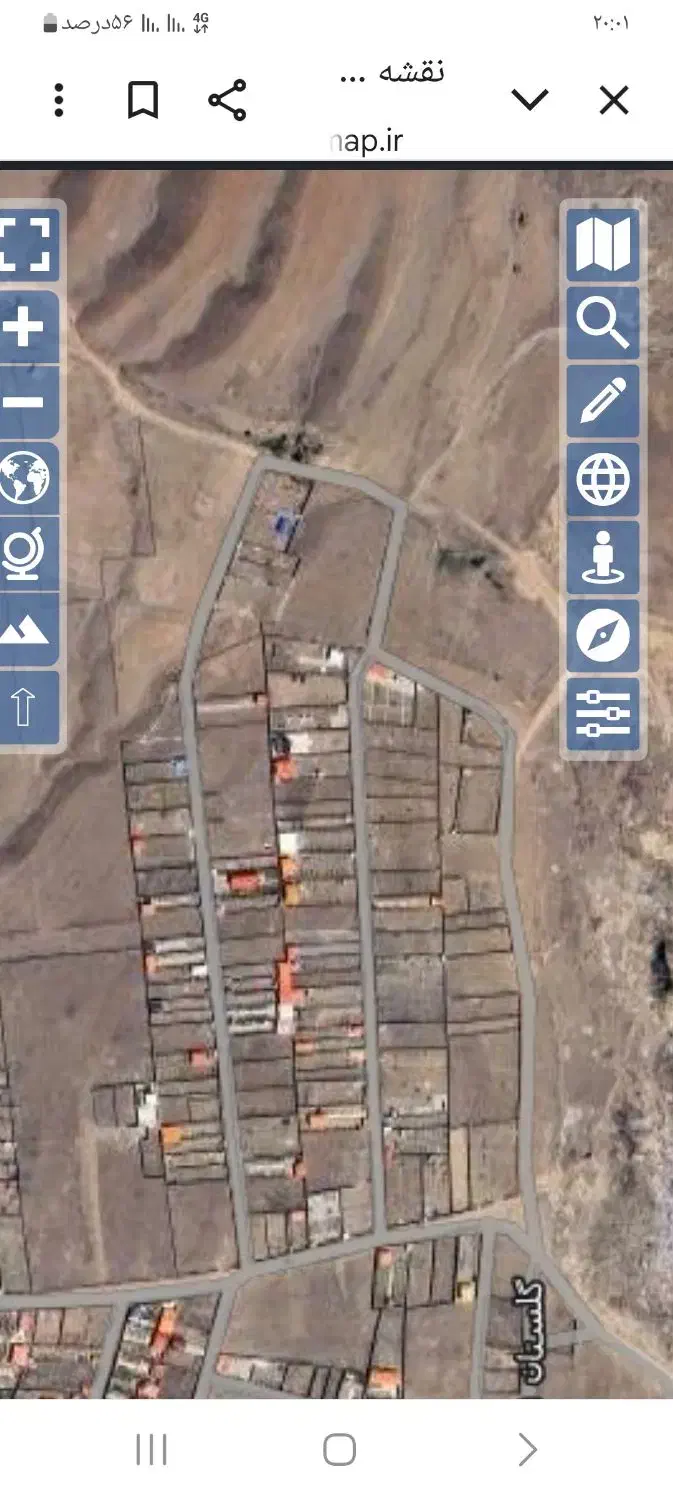Share this map page

coord(228,100)
